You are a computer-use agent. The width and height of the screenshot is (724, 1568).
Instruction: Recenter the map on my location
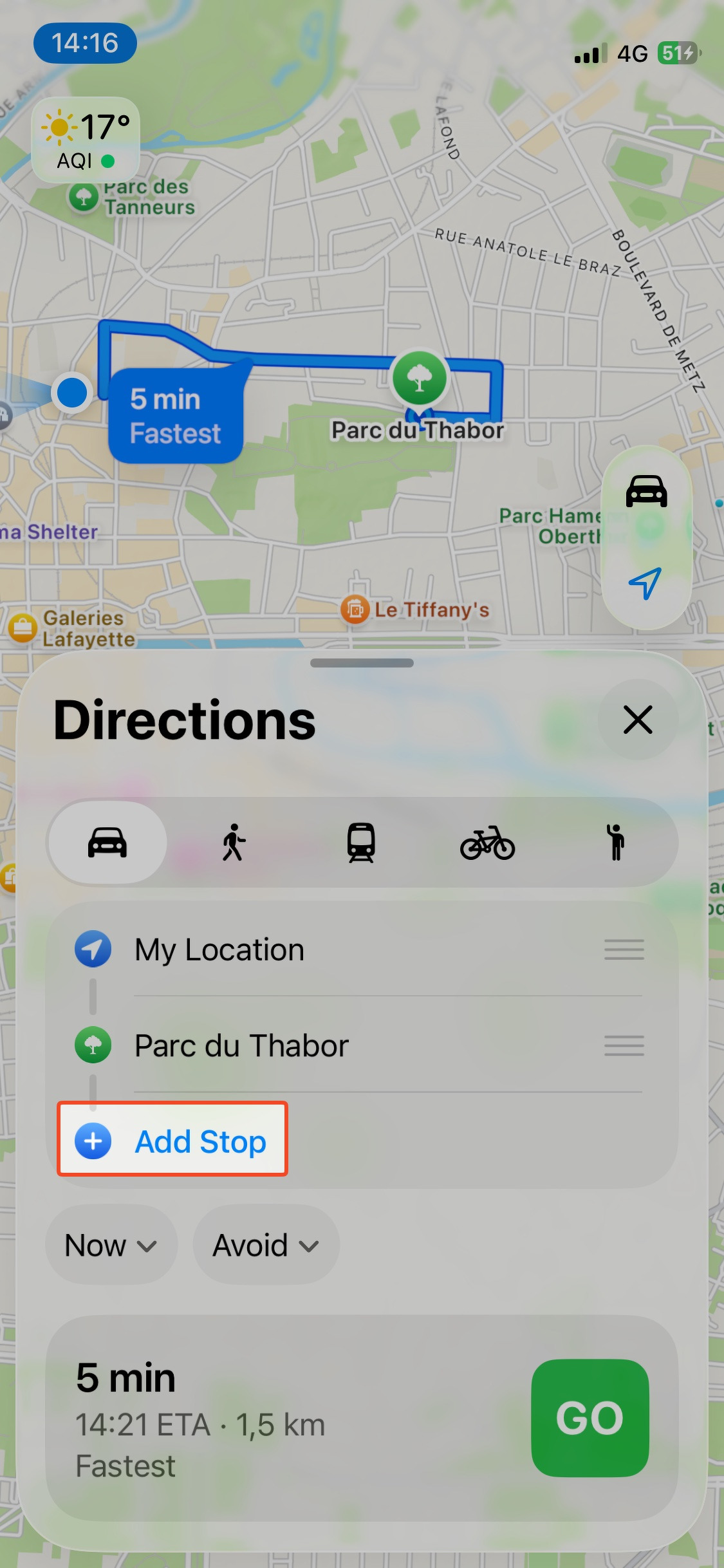[x=645, y=583]
